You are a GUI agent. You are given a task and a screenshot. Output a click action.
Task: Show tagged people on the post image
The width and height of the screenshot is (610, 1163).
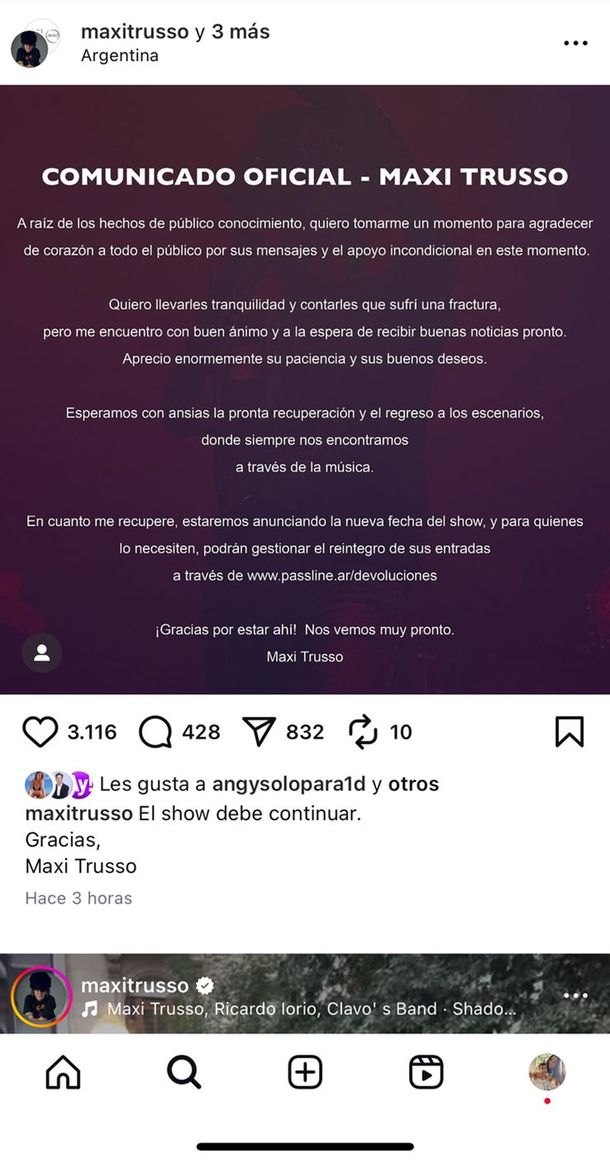[x=42, y=653]
